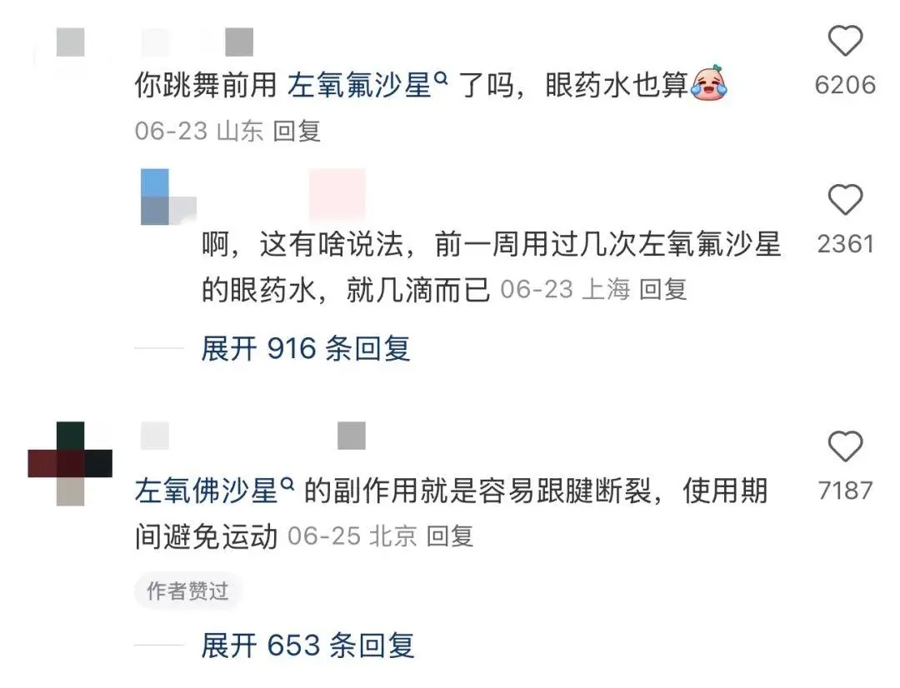Reply to the 06-25 Beijing comment
The height and width of the screenshot is (688, 900).
[449, 536]
